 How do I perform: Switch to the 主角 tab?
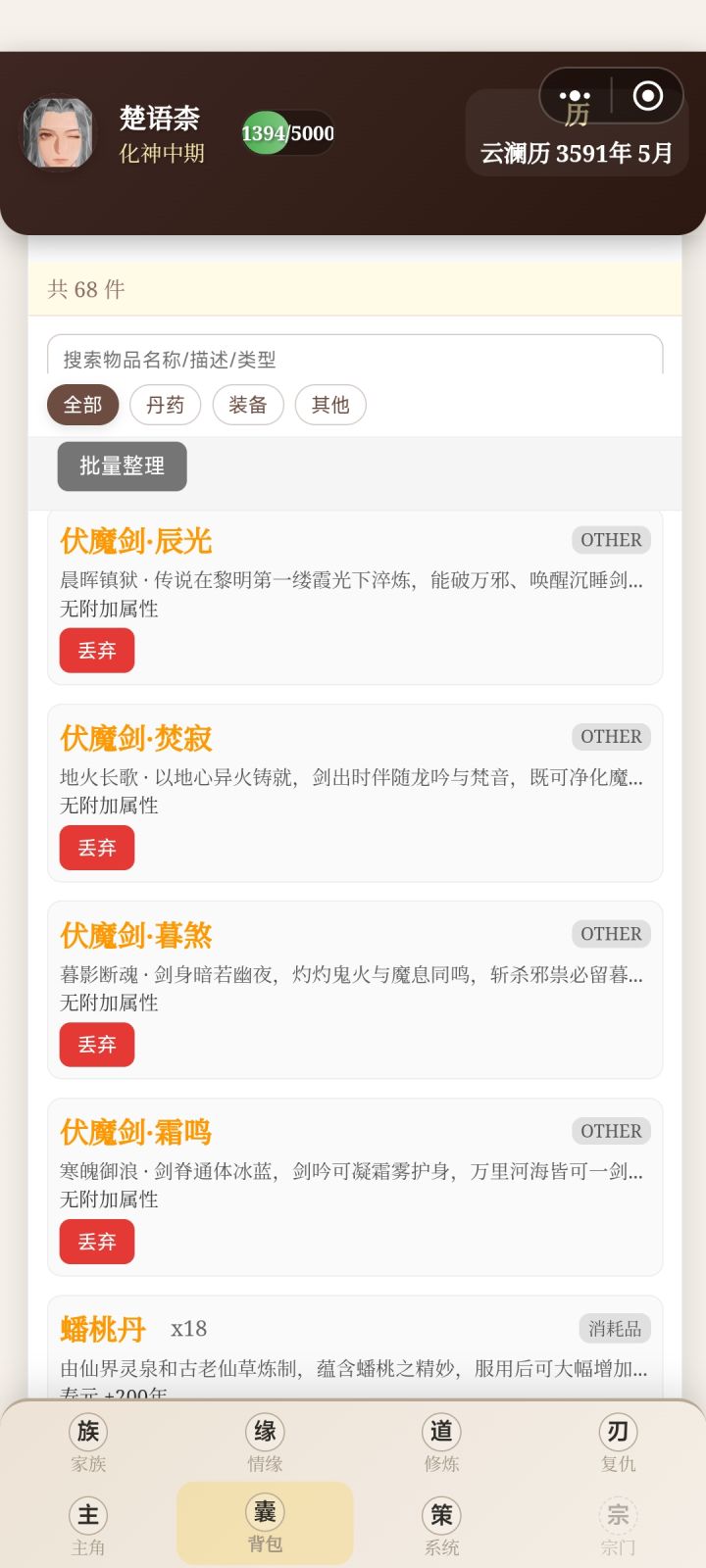88,1527
